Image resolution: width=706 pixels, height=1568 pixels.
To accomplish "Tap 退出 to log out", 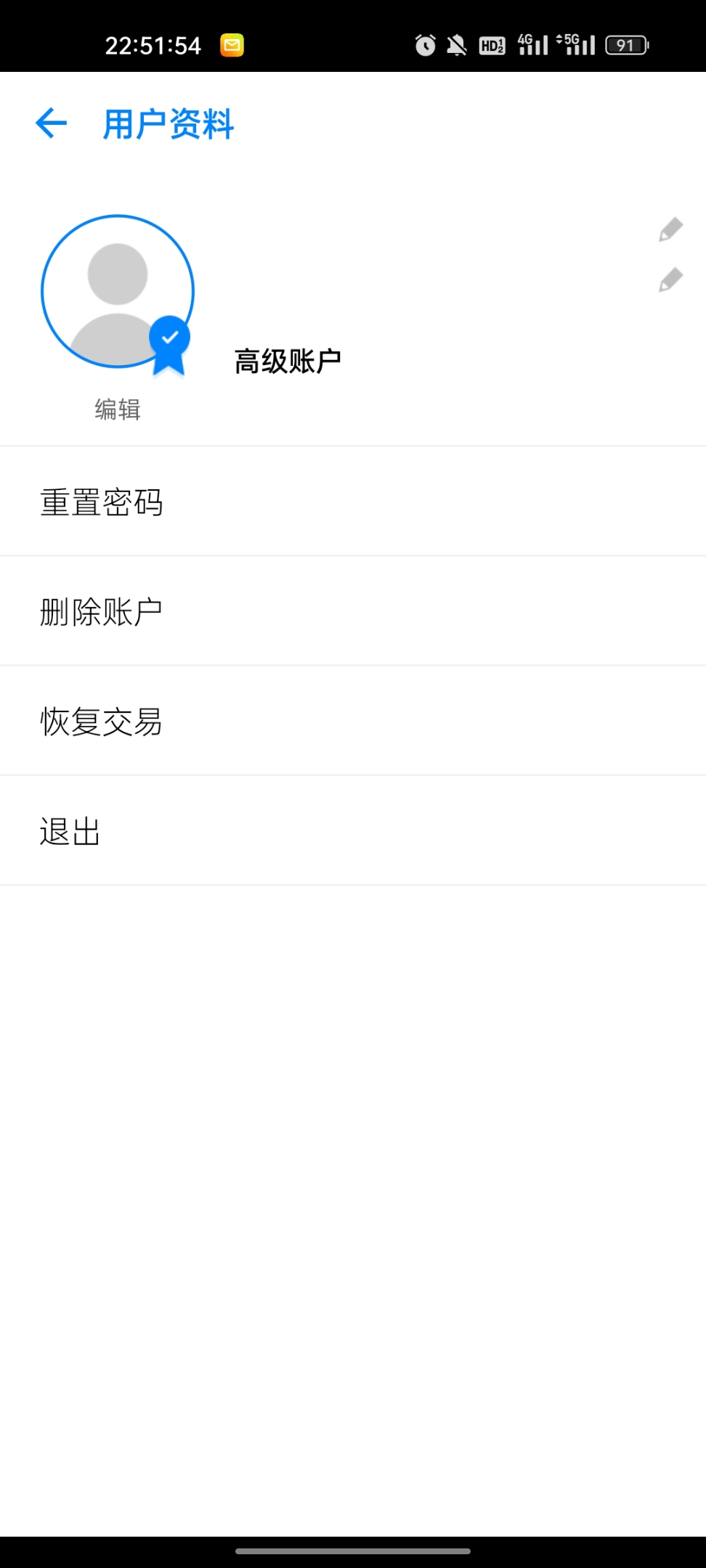I will [x=353, y=830].
